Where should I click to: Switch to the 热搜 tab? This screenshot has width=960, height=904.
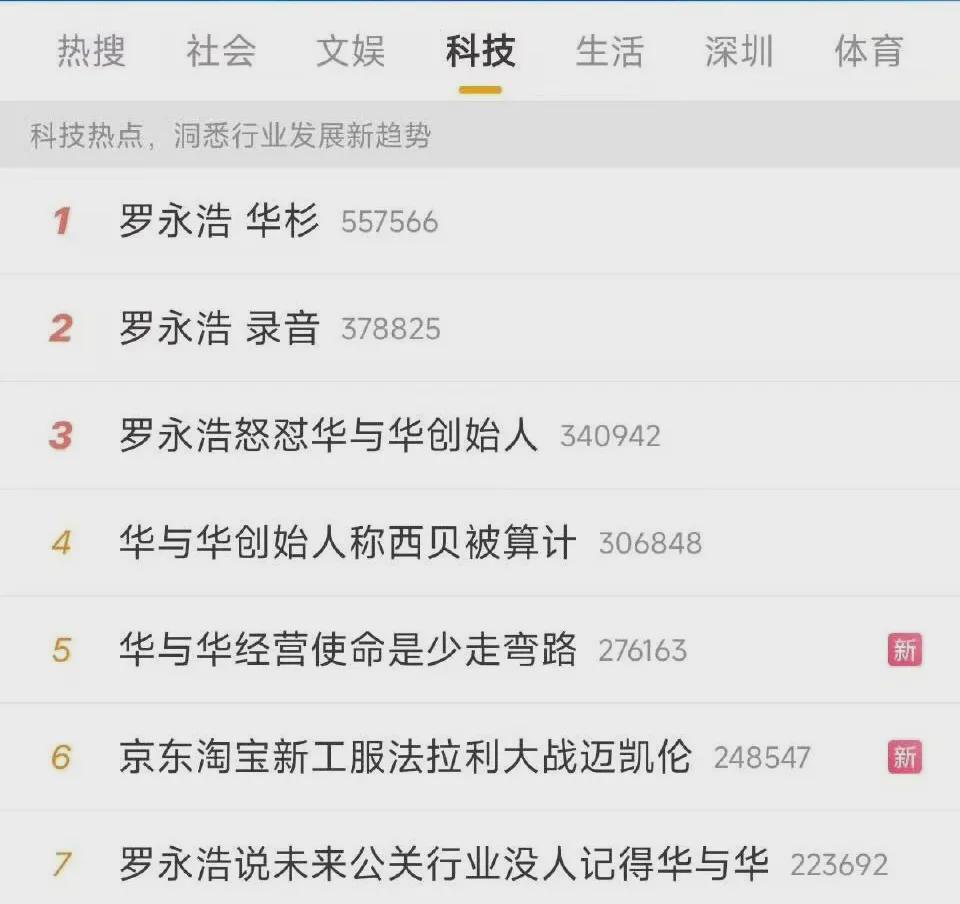click(91, 52)
